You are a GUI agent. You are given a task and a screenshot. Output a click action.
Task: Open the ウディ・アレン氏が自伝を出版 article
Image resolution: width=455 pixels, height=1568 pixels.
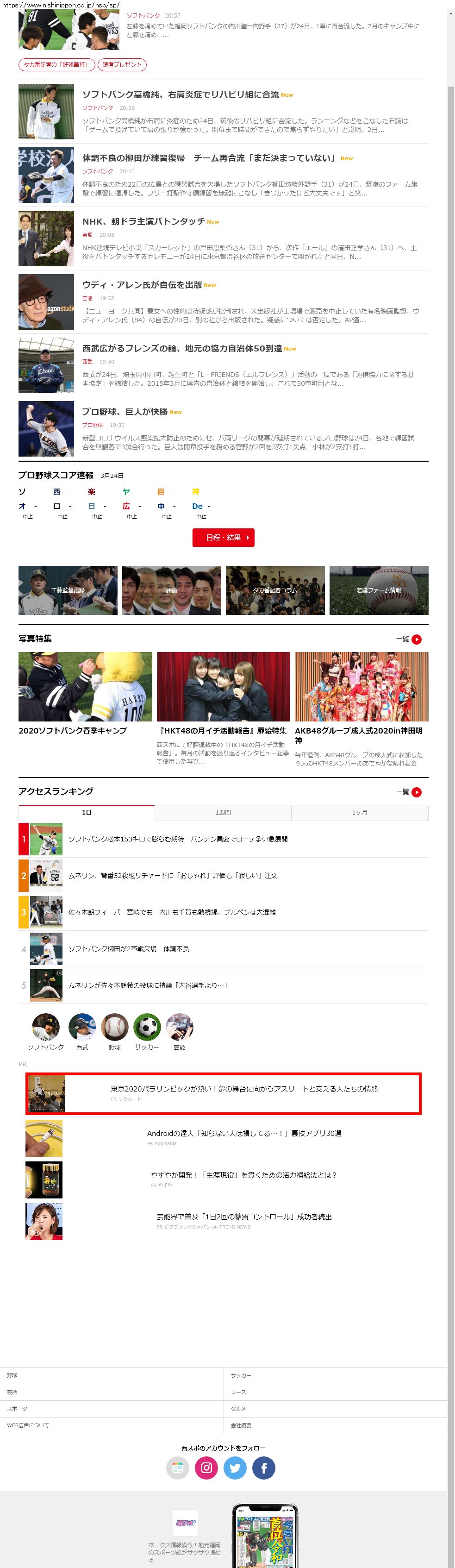(142, 285)
